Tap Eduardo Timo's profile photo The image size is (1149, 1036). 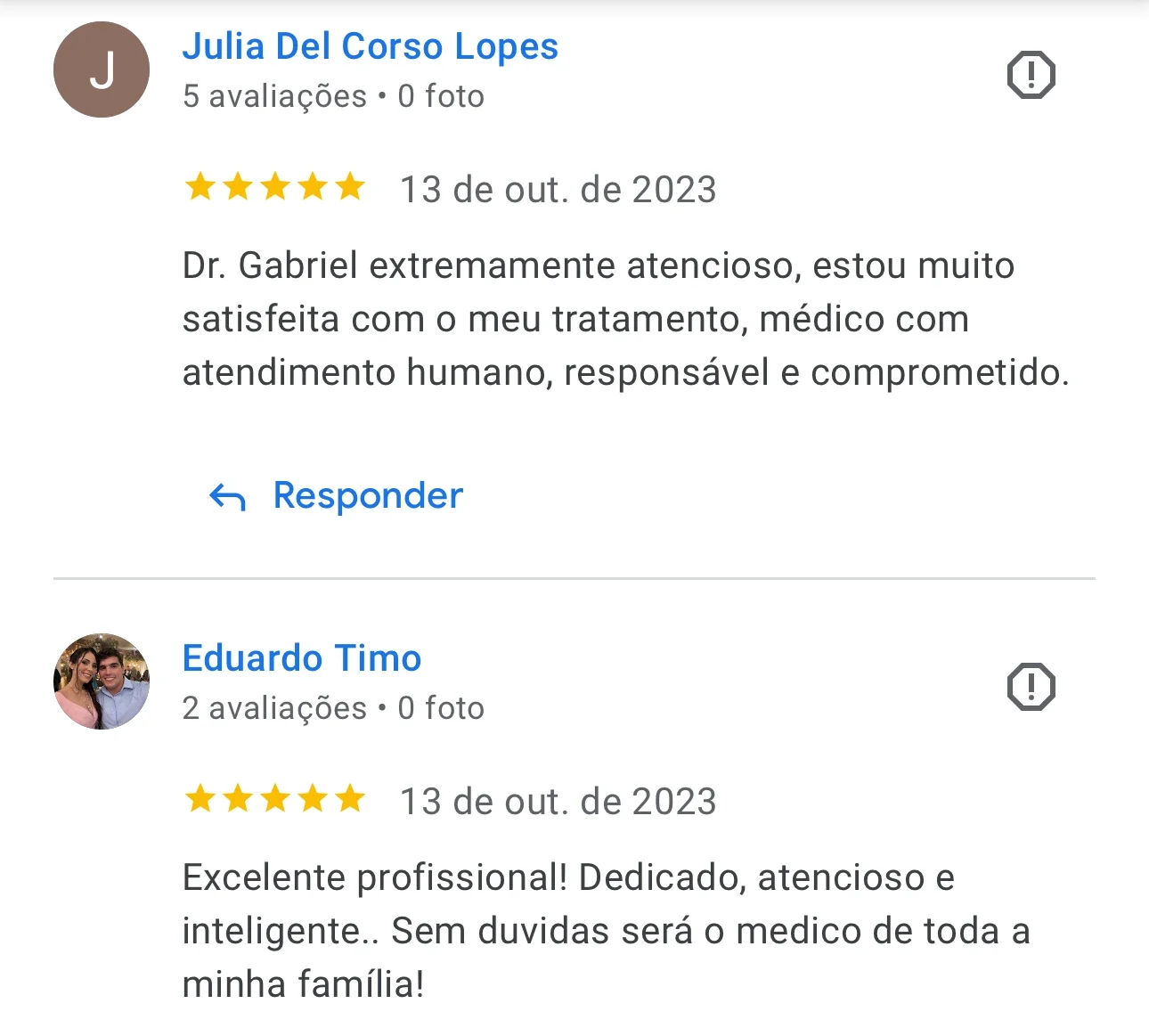coord(102,681)
